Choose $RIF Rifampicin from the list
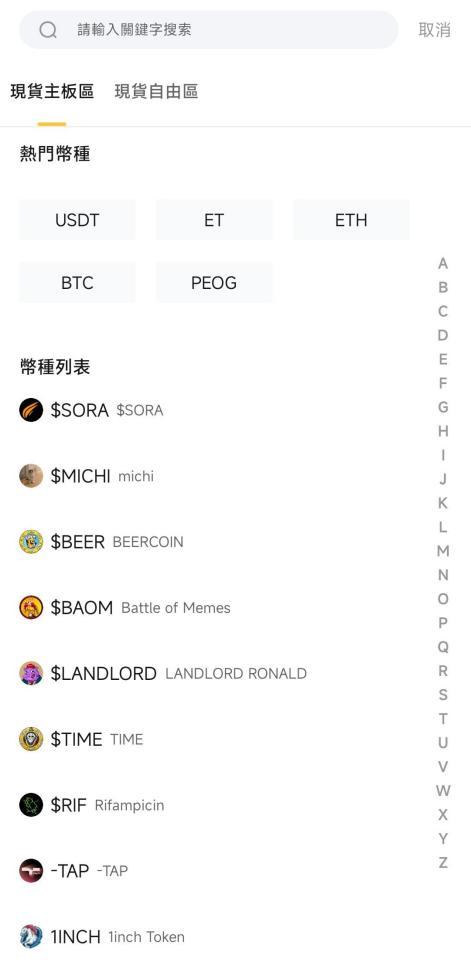This screenshot has height=979, width=471. click(x=212, y=805)
